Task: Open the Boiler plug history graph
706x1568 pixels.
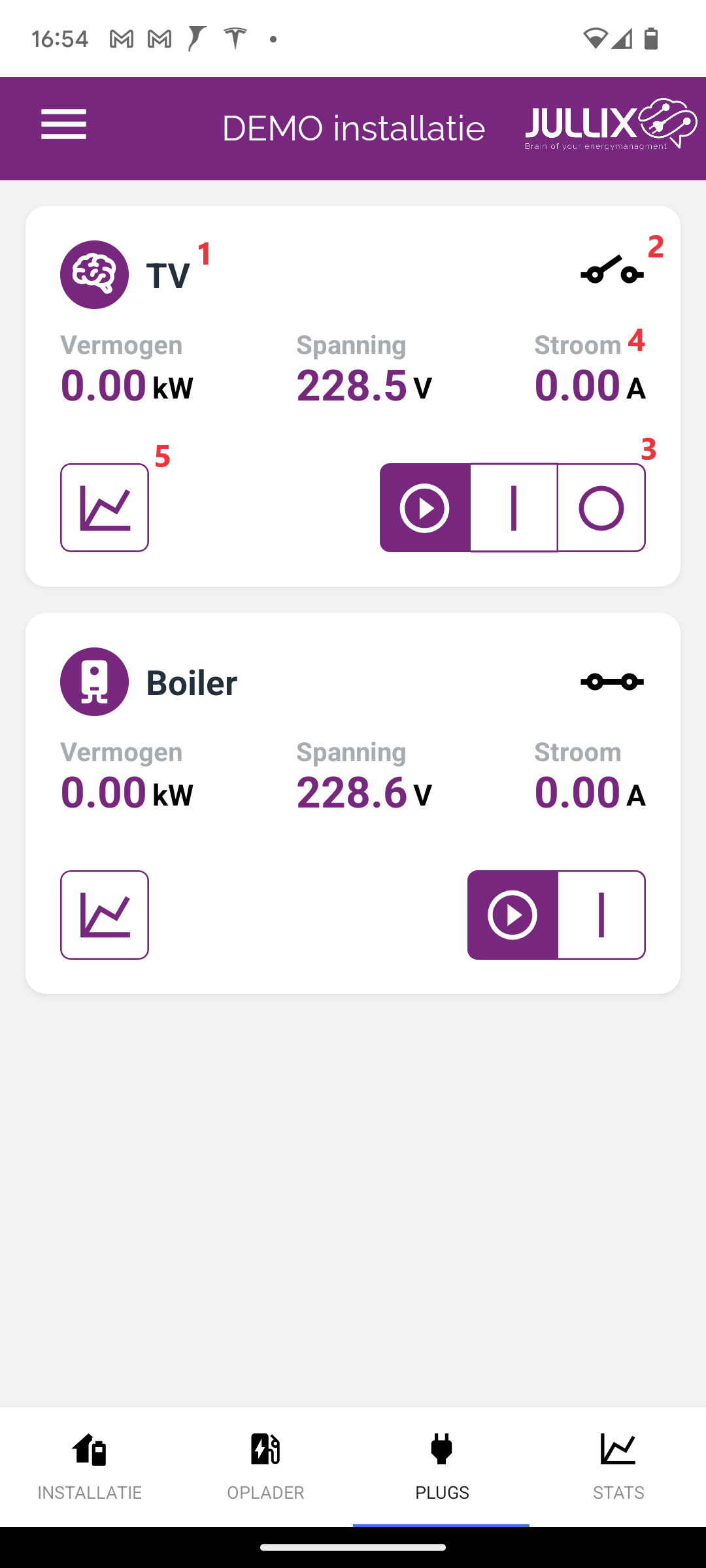Action: click(105, 915)
